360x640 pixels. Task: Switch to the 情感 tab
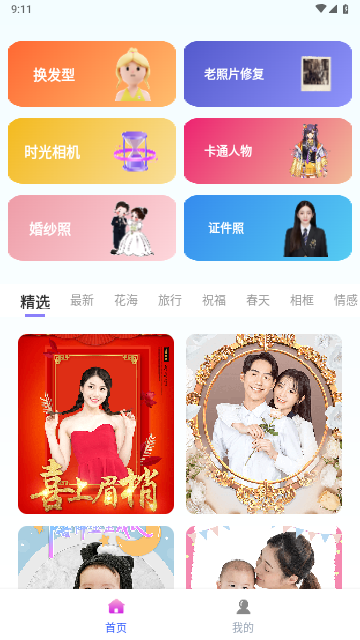346,300
